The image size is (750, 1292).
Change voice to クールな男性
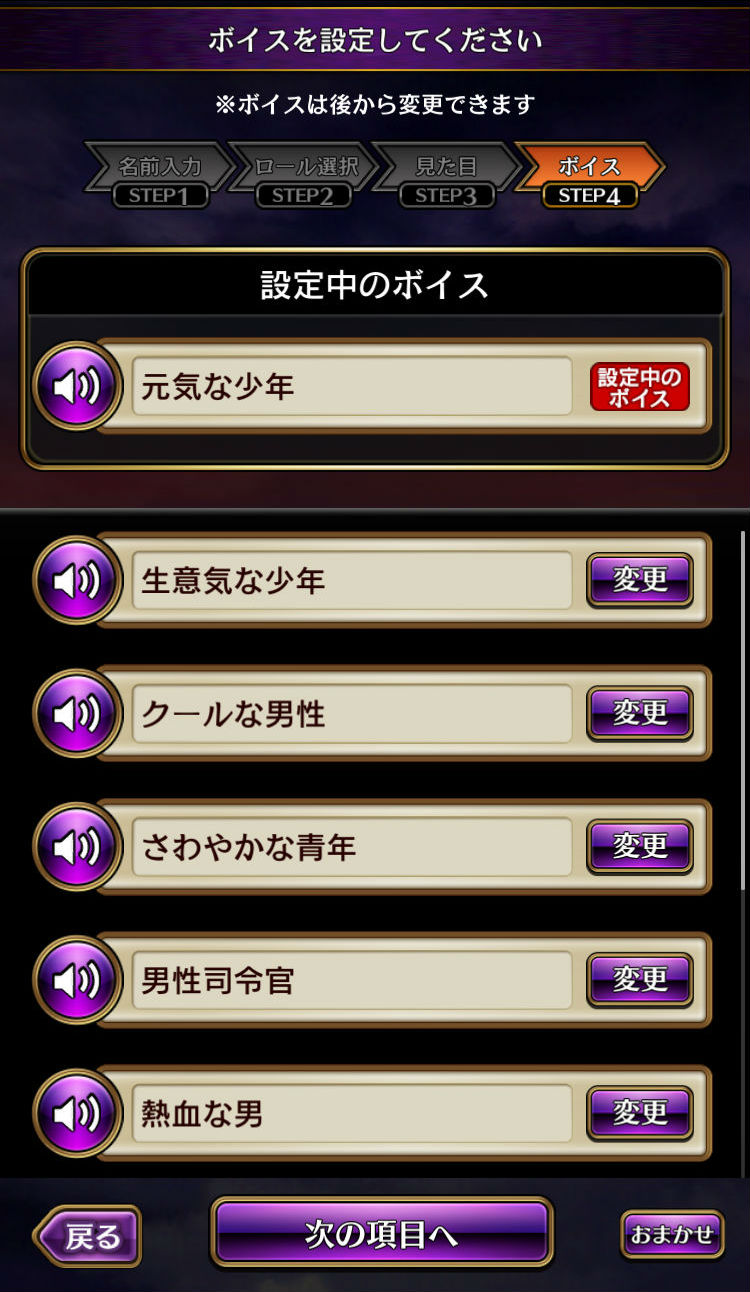click(640, 713)
